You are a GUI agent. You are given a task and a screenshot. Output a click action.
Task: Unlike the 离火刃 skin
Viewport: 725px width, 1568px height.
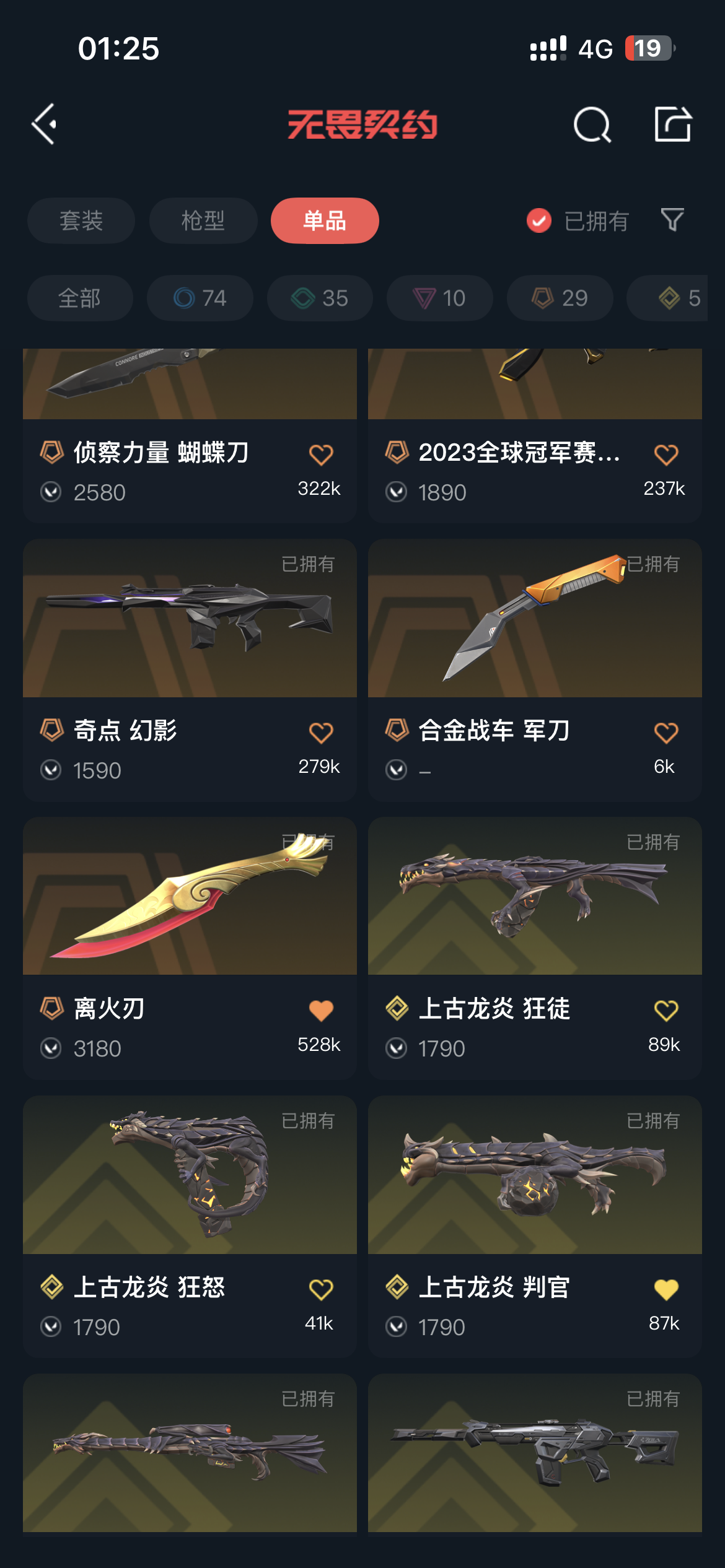click(321, 1011)
